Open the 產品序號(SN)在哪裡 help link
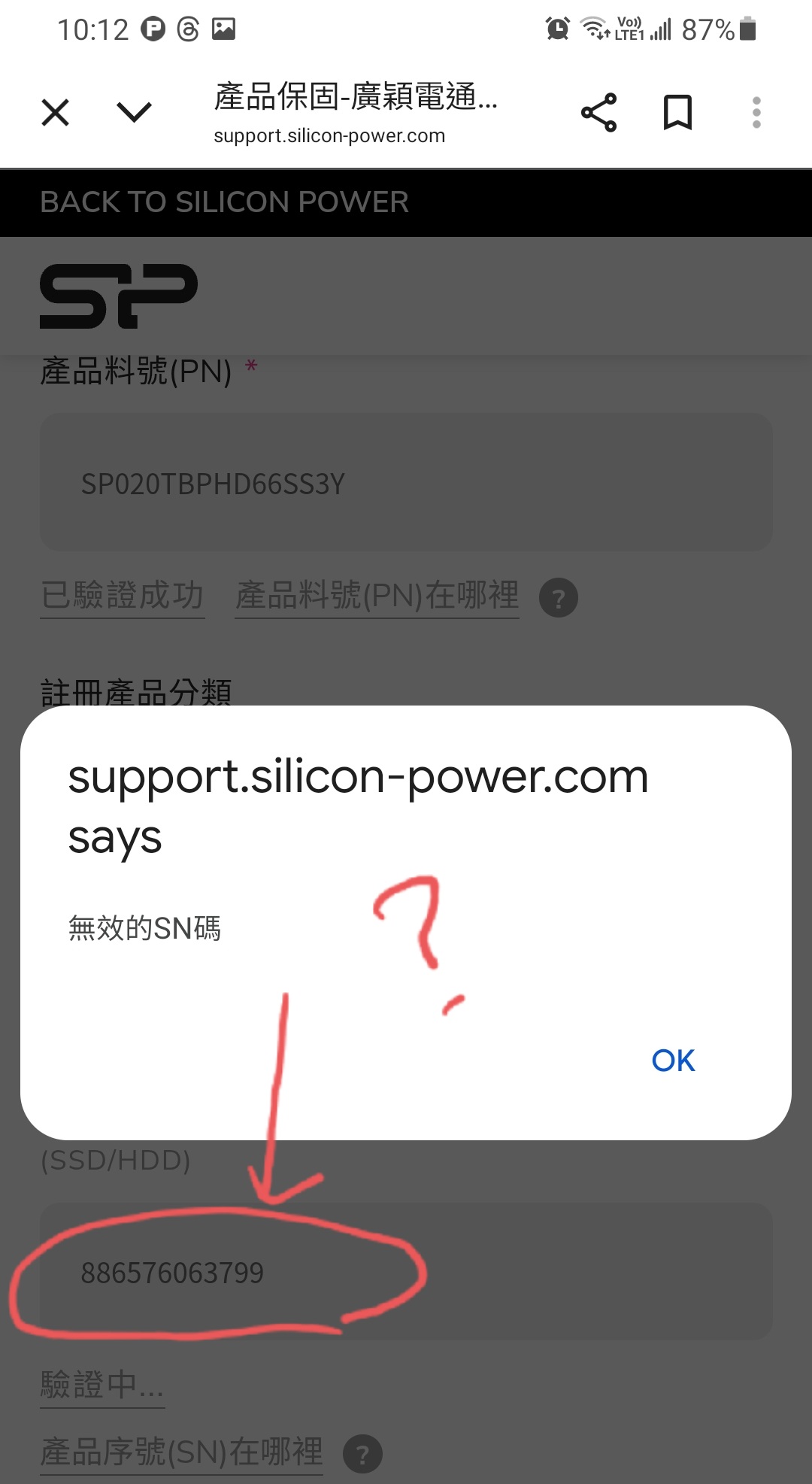This screenshot has width=812, height=1484. (181, 1452)
